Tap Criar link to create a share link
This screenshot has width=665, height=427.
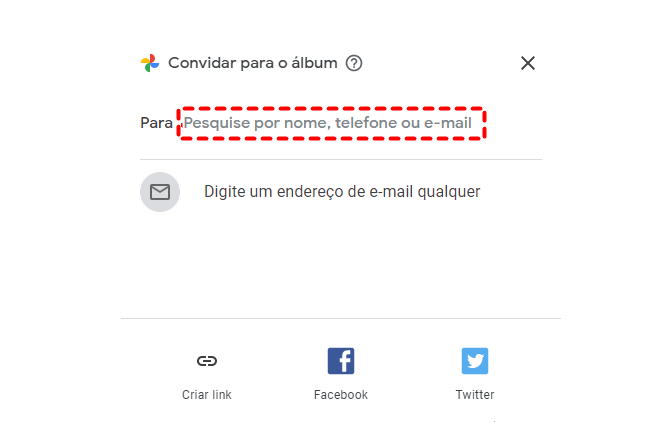tap(207, 373)
